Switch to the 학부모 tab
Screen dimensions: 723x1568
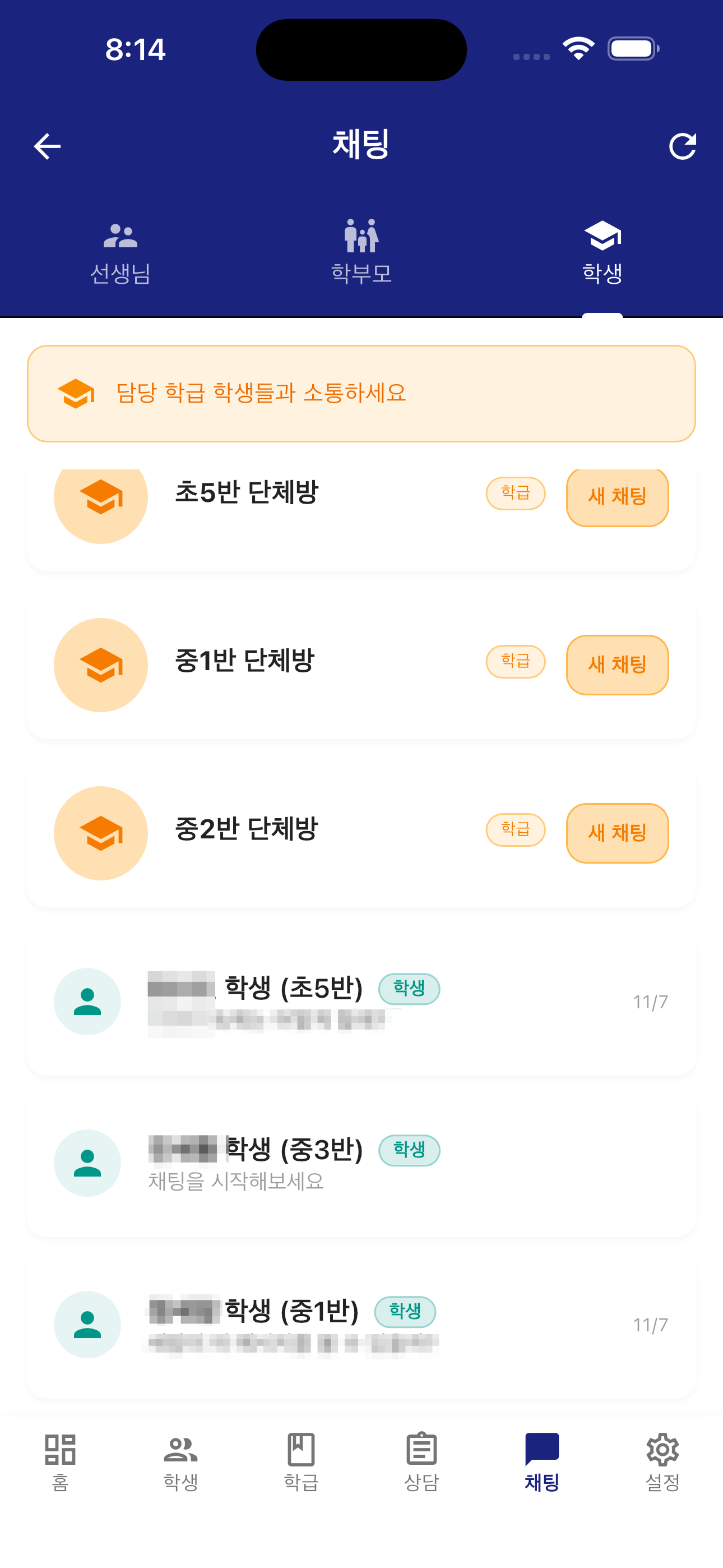click(361, 250)
